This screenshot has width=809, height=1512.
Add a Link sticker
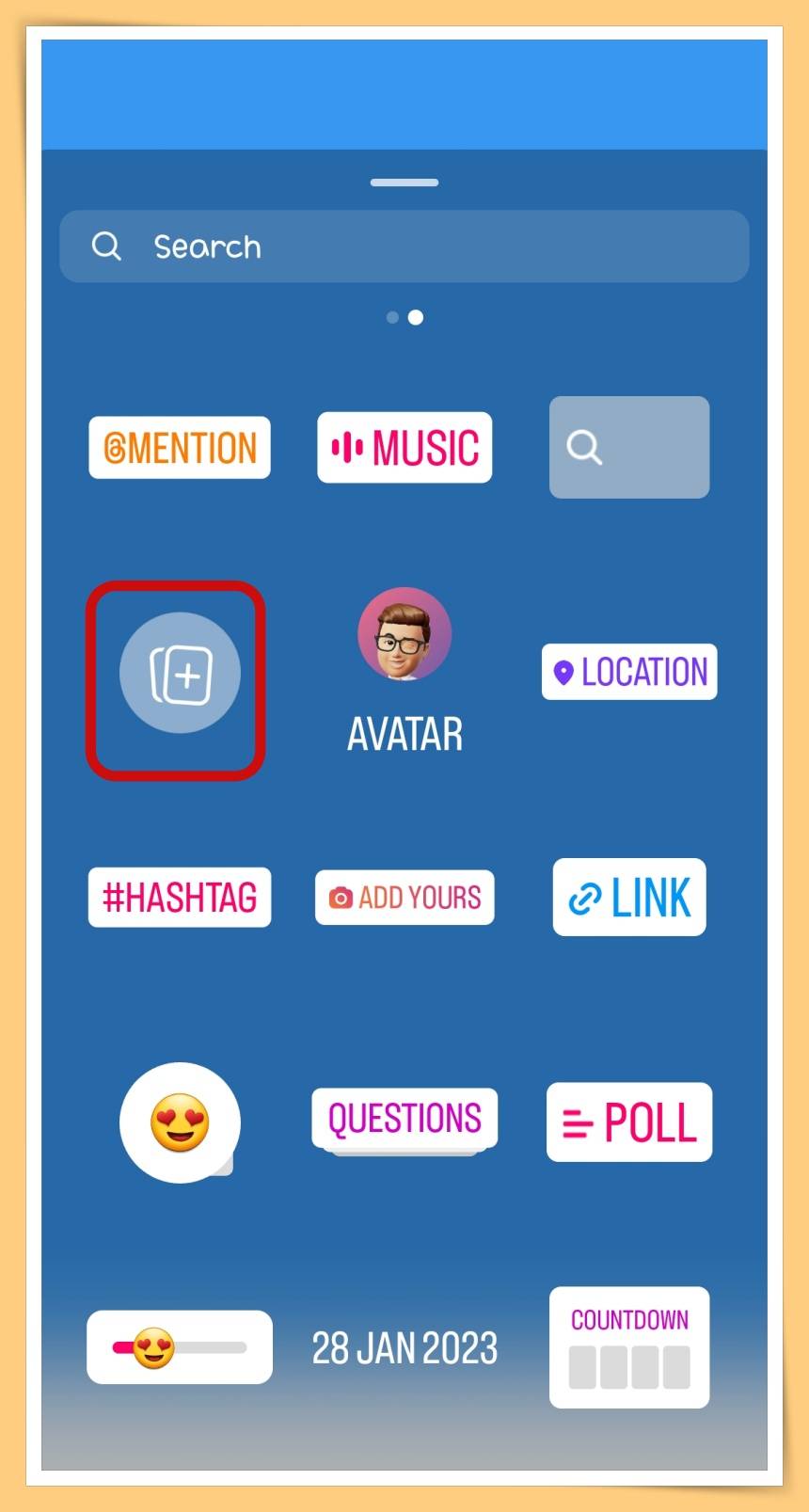coord(628,897)
